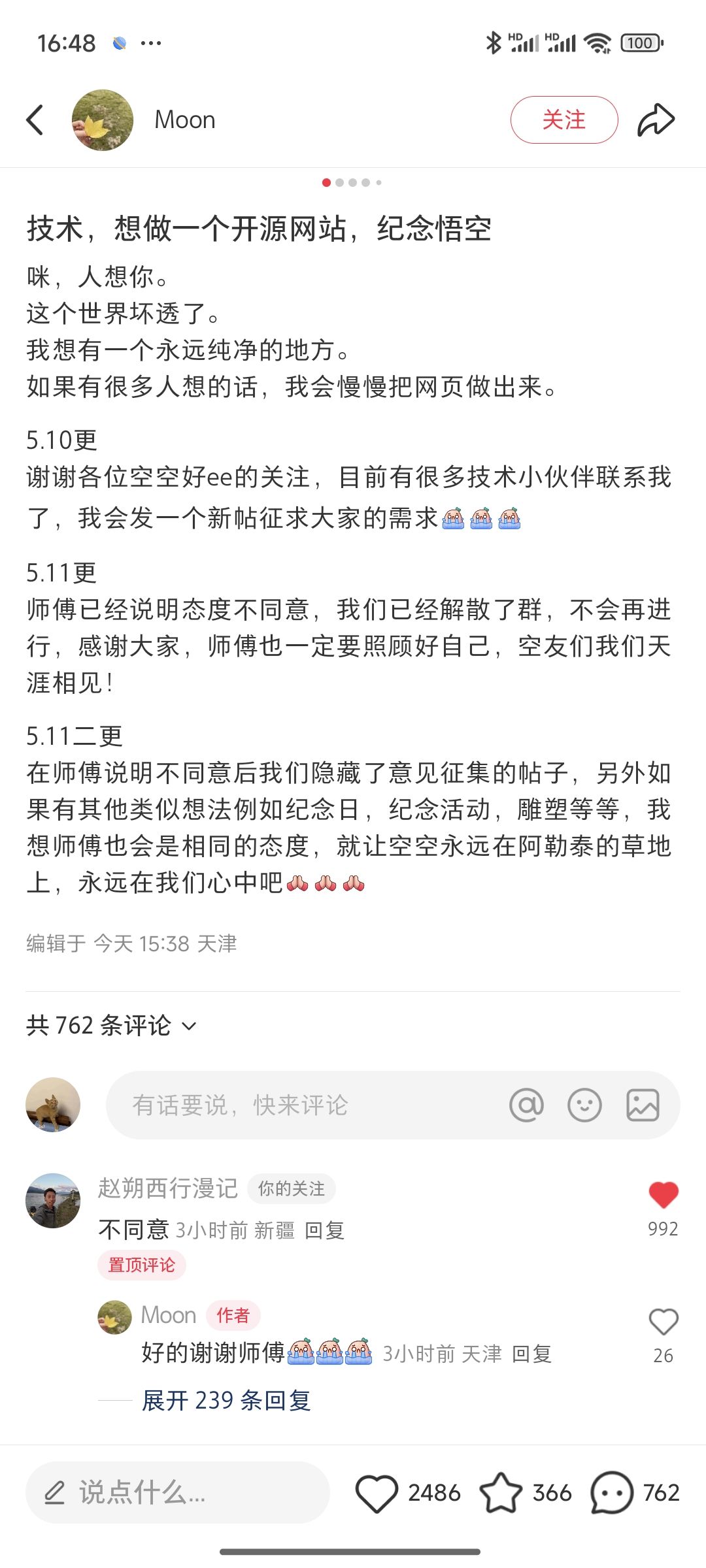
Task: Tap the 说点什么 field at bottom
Action: [x=177, y=1492]
